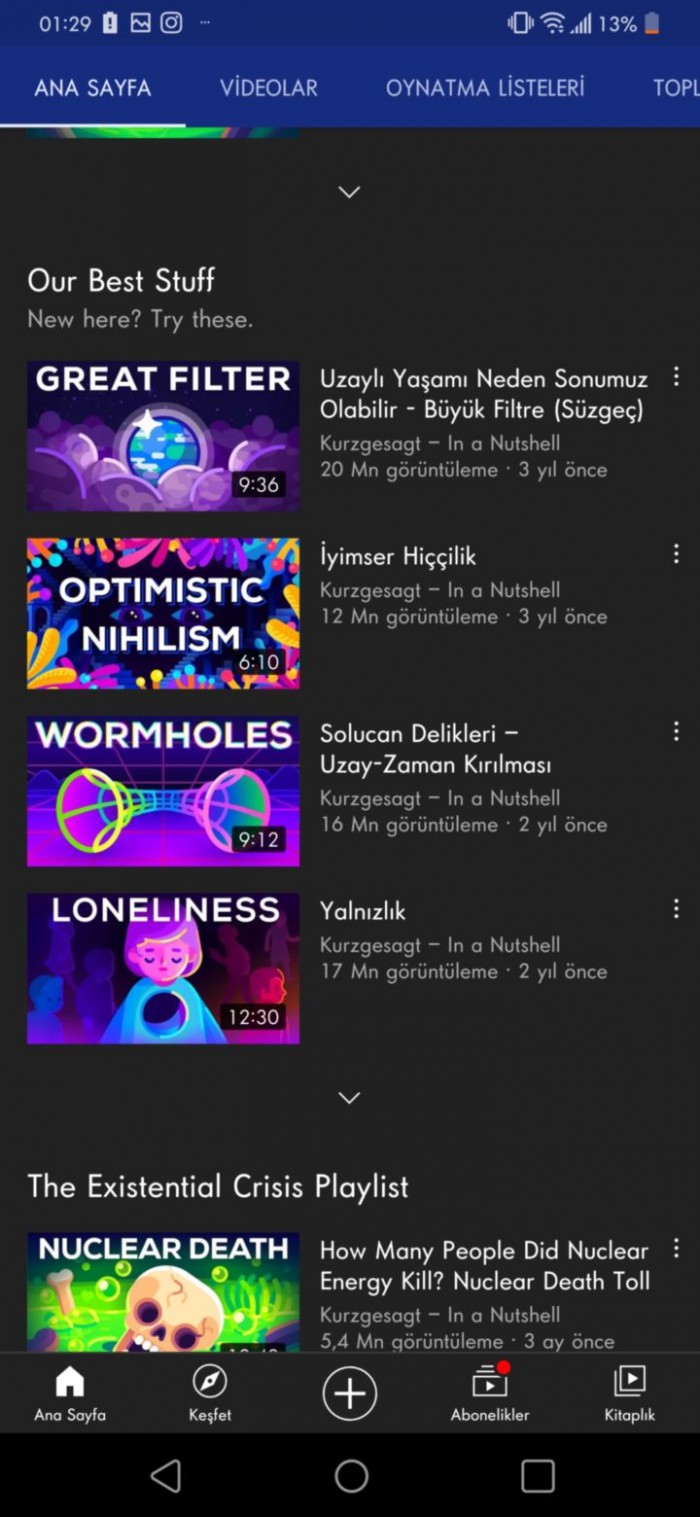700x1517 pixels.
Task: Create new content with the plus button
Action: pyautogui.click(x=349, y=1393)
